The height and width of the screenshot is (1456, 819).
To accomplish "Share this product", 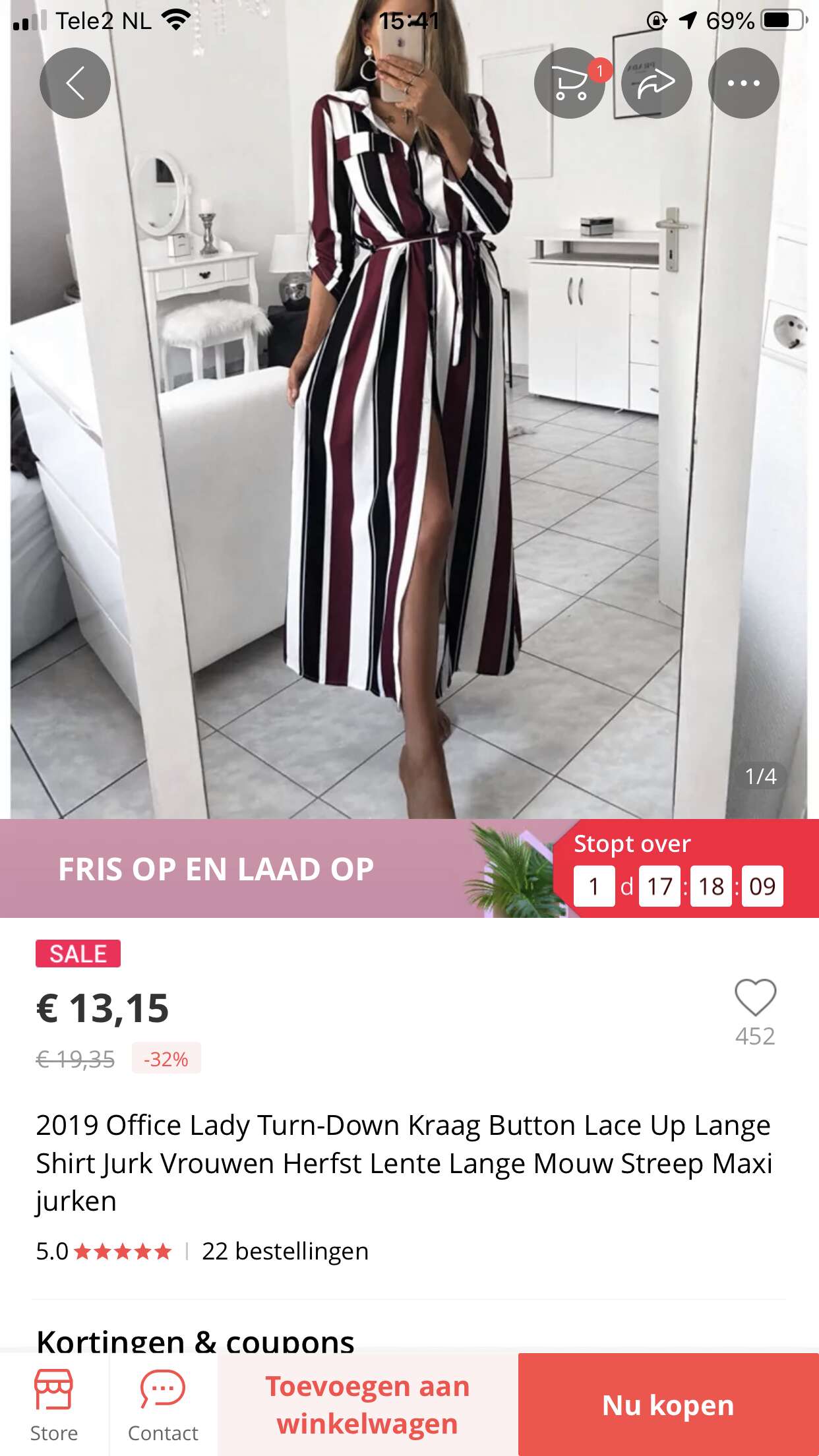I will [x=657, y=83].
